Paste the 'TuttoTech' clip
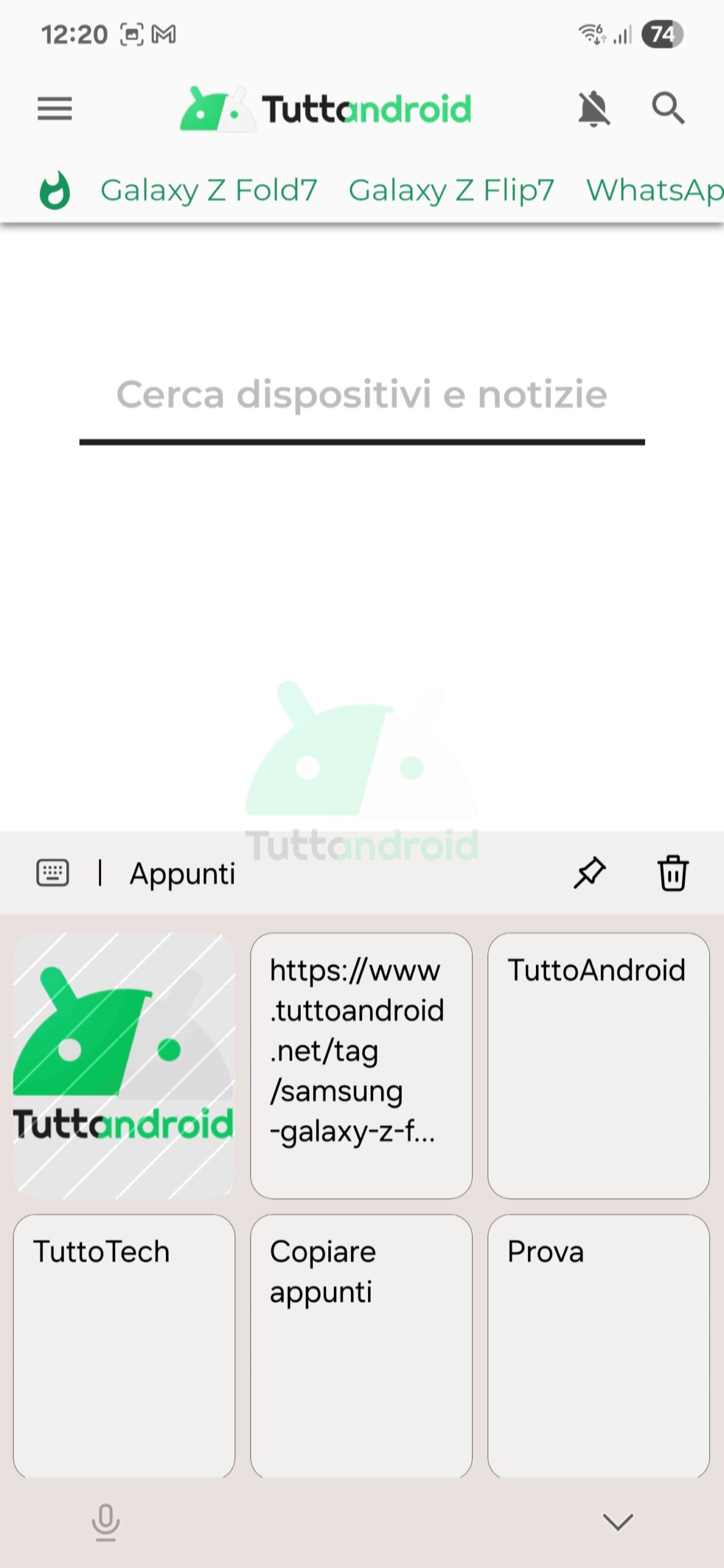Screen dimensions: 724x1568 click(x=124, y=1346)
